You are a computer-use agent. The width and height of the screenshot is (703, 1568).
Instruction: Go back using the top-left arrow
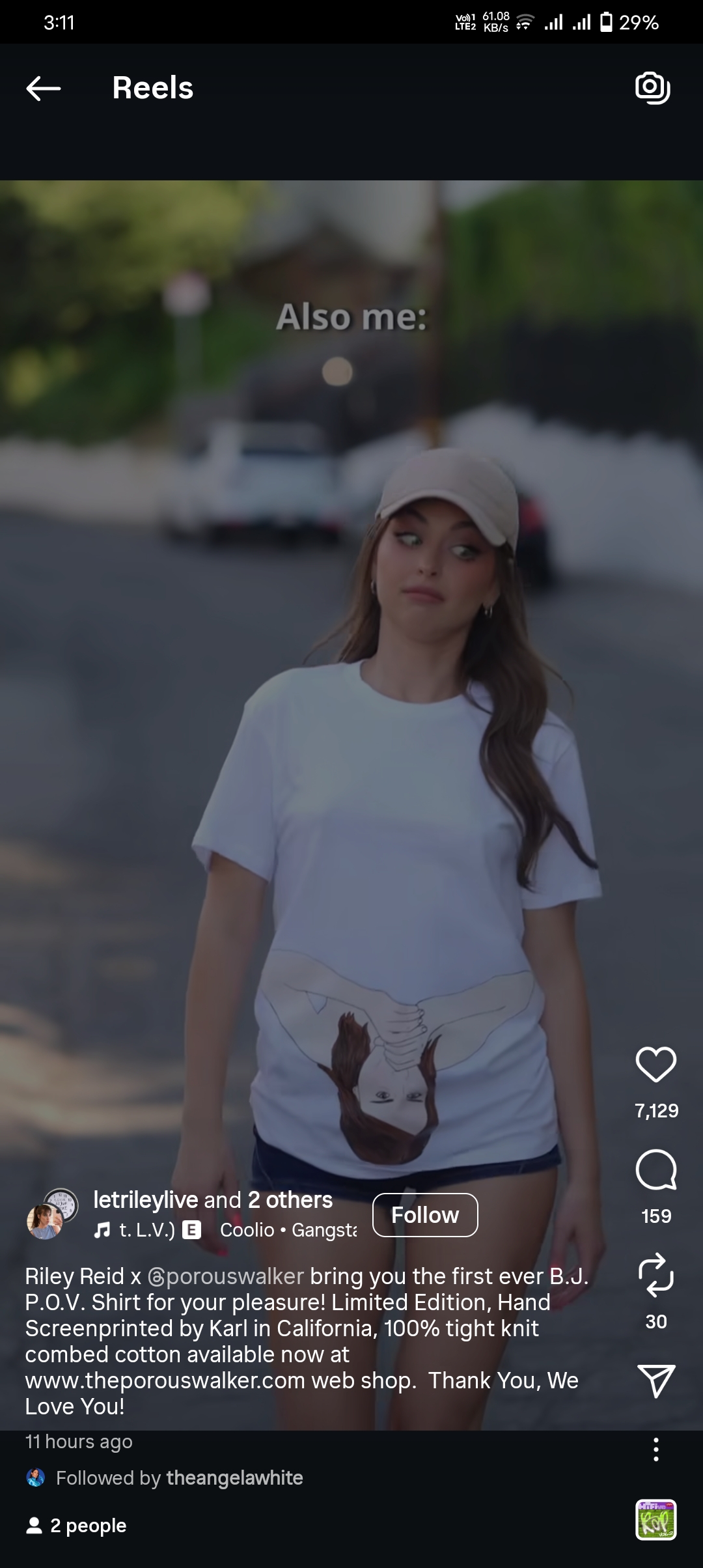click(43, 88)
